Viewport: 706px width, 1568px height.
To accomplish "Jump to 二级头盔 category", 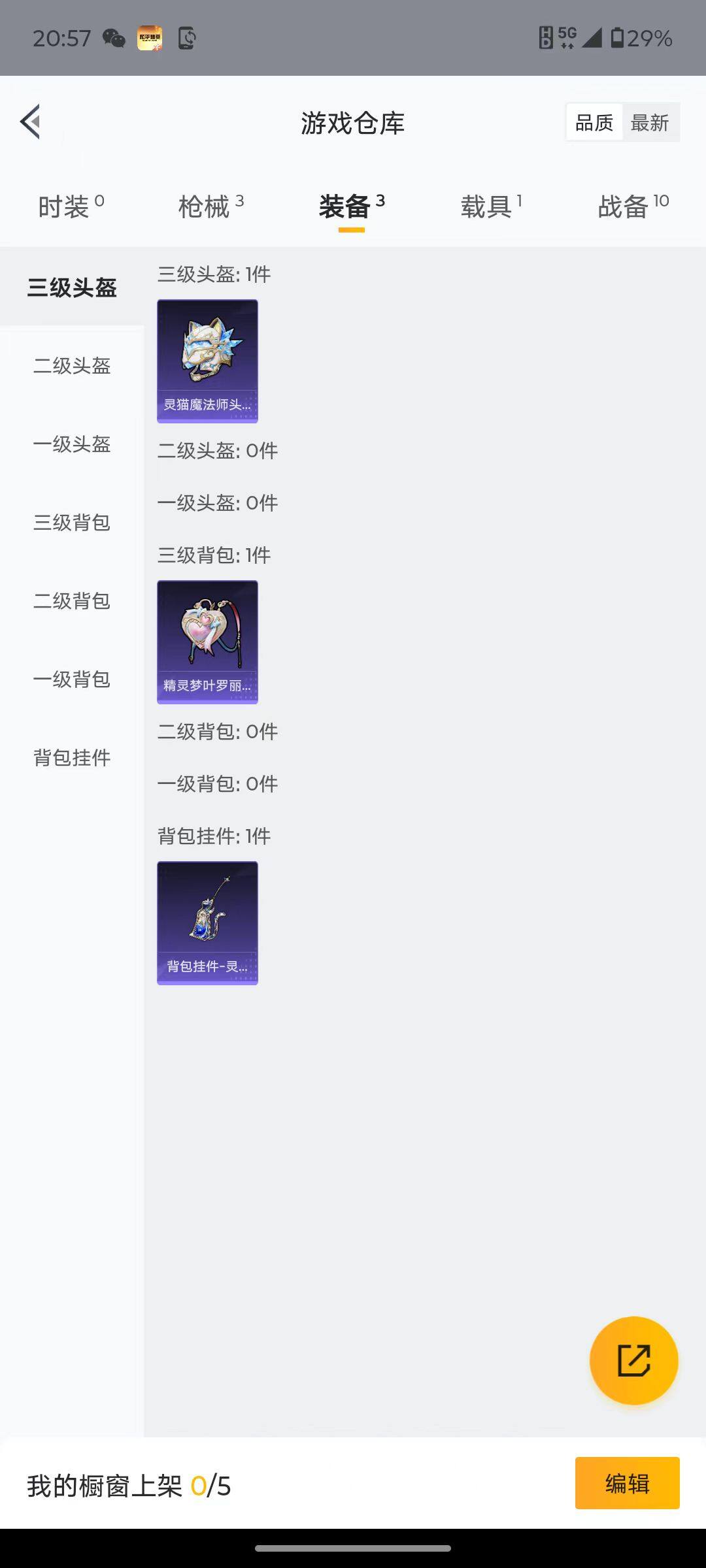I will pyautogui.click(x=72, y=366).
